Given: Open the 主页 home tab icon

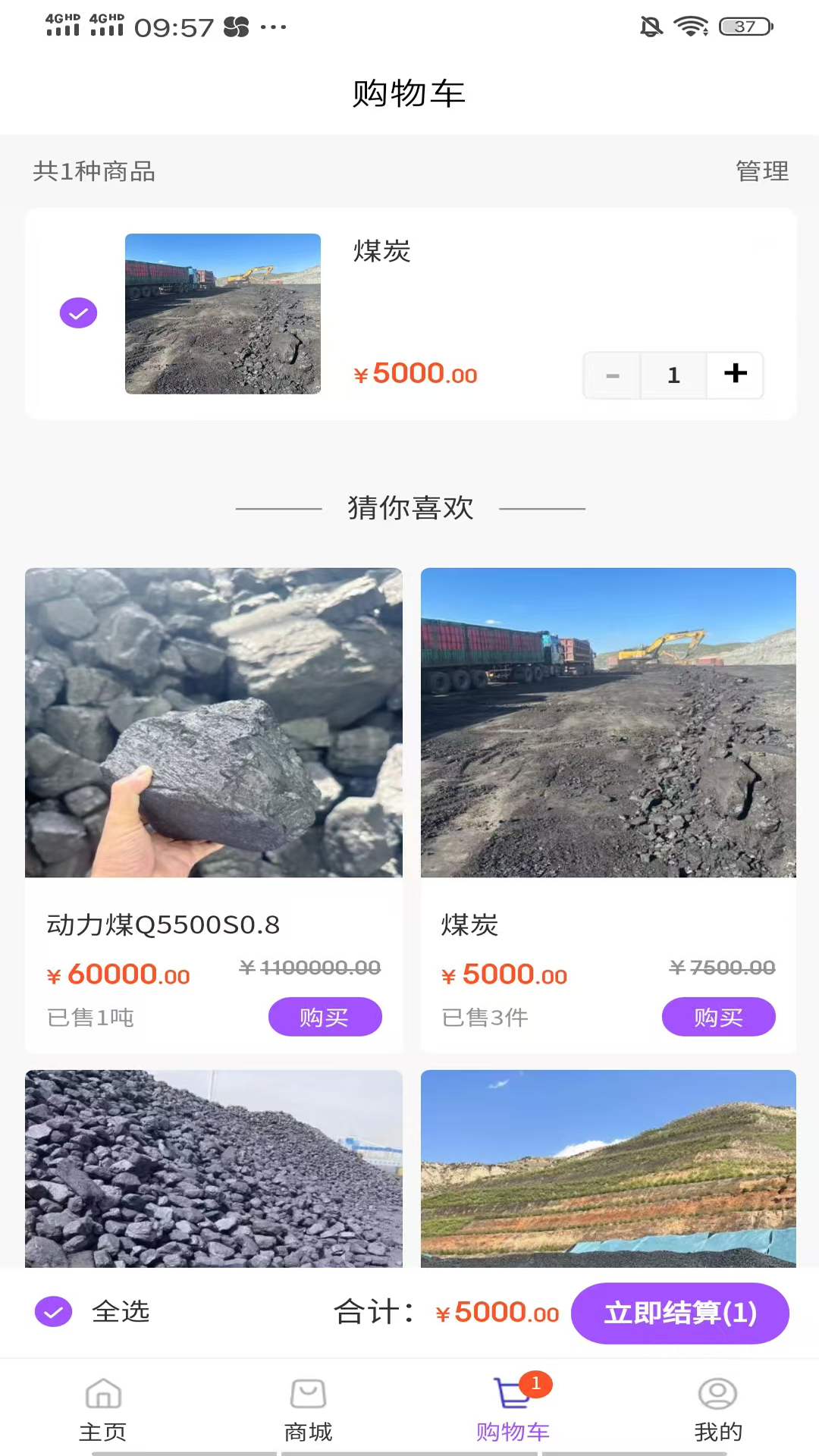Looking at the screenshot, I should click(x=102, y=1394).
